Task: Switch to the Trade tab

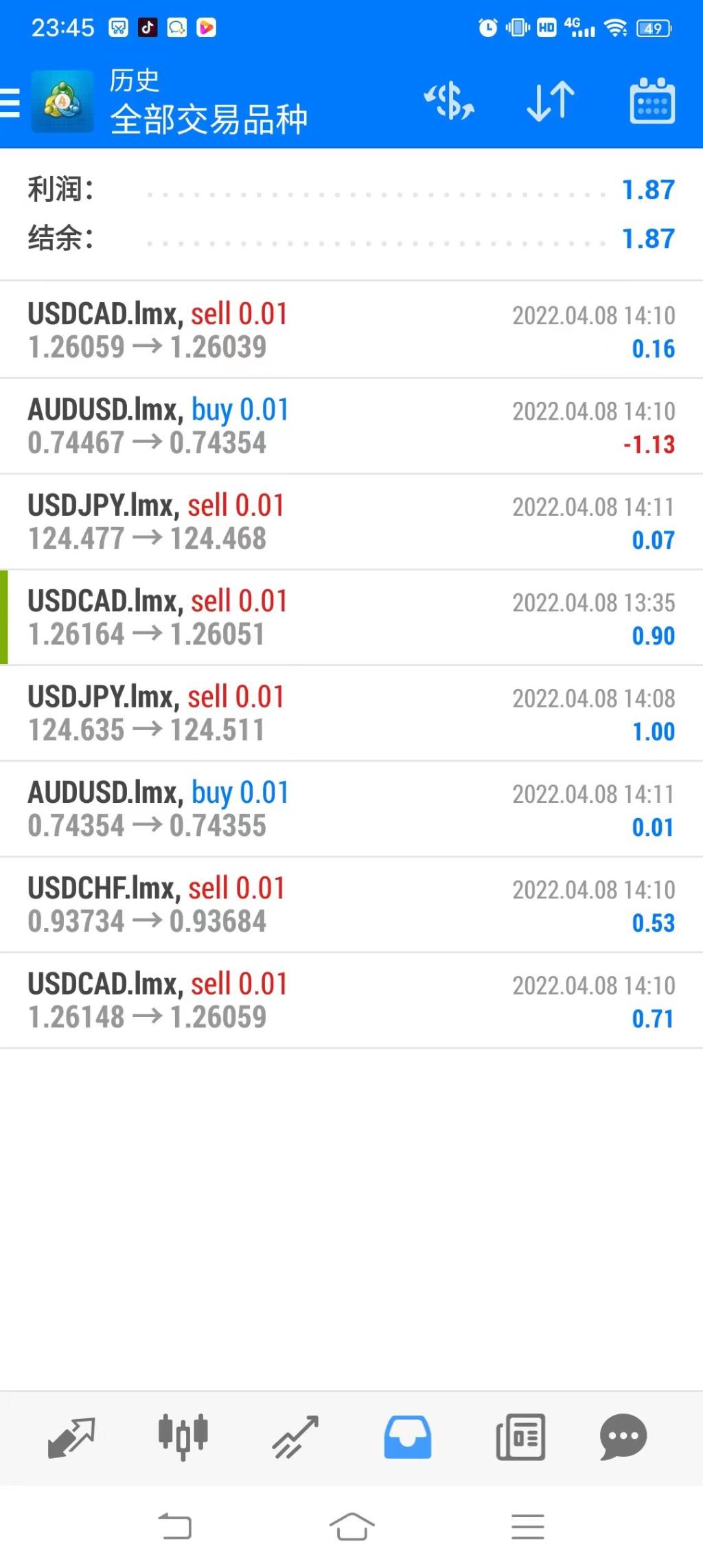Action: [295, 1437]
